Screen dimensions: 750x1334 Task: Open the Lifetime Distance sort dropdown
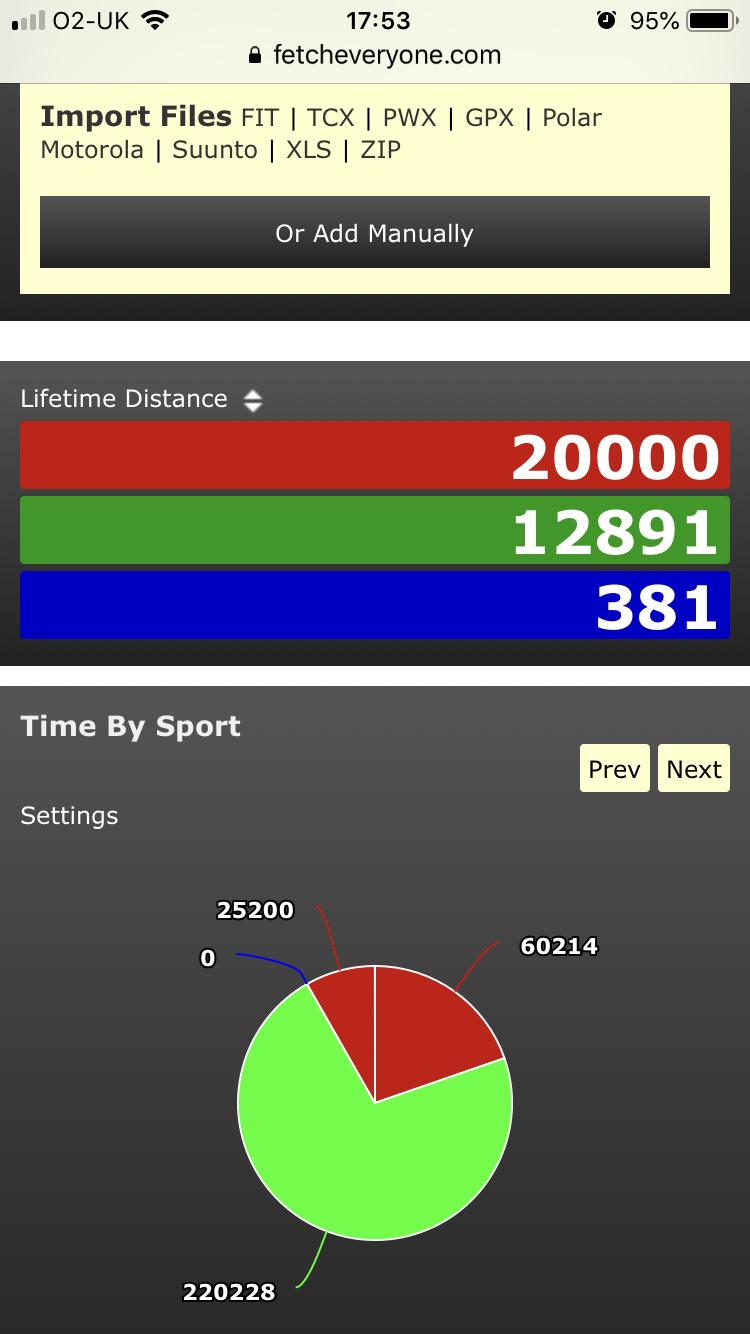(253, 400)
